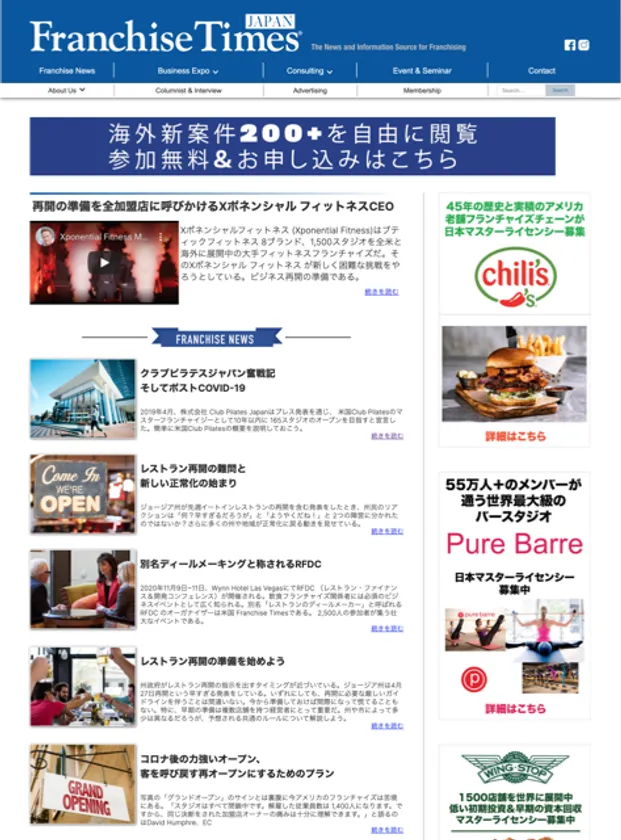The width and height of the screenshot is (621, 840).
Task: Expand the Business Expo dropdown
Action: (187, 71)
